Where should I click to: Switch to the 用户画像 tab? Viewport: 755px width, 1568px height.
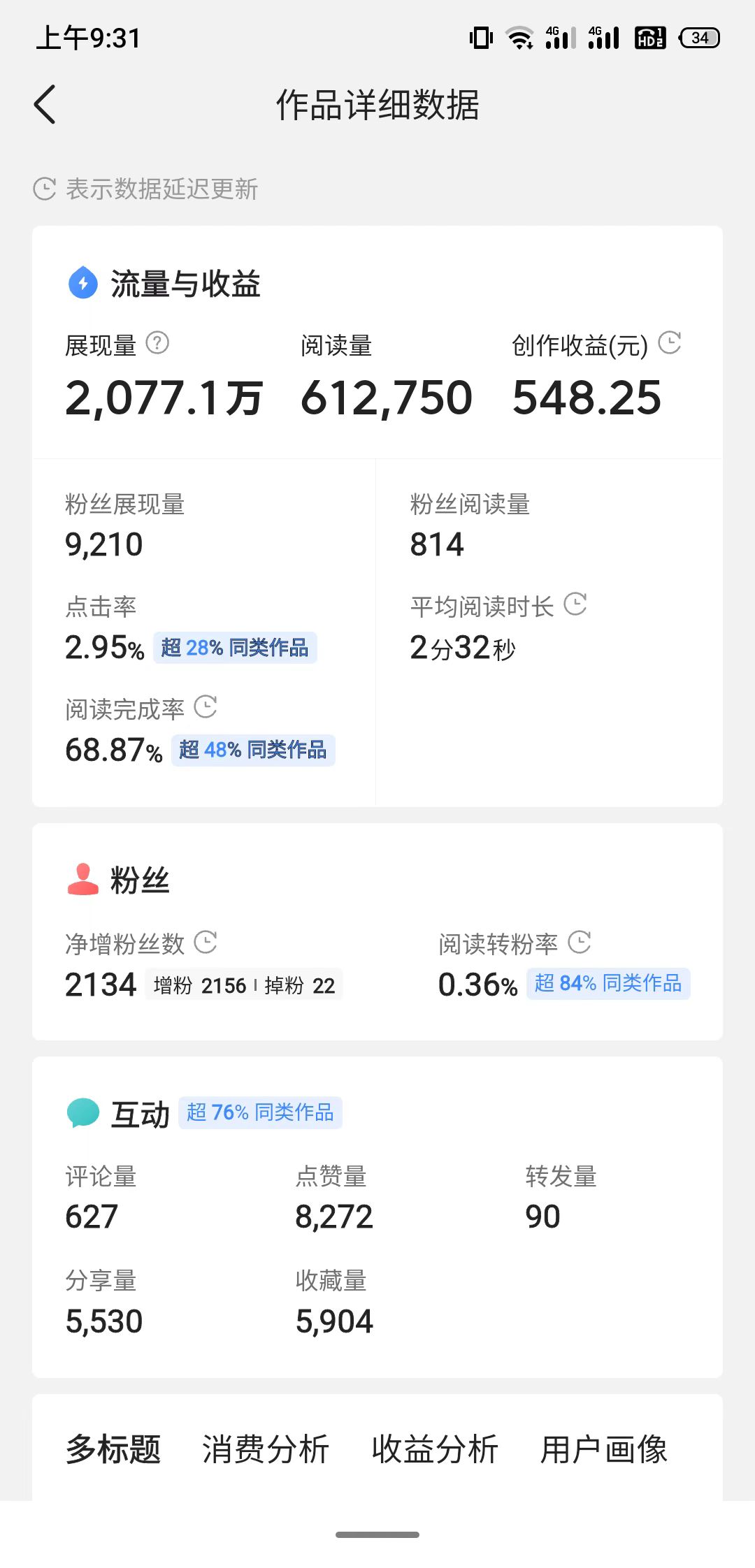pos(604,1451)
